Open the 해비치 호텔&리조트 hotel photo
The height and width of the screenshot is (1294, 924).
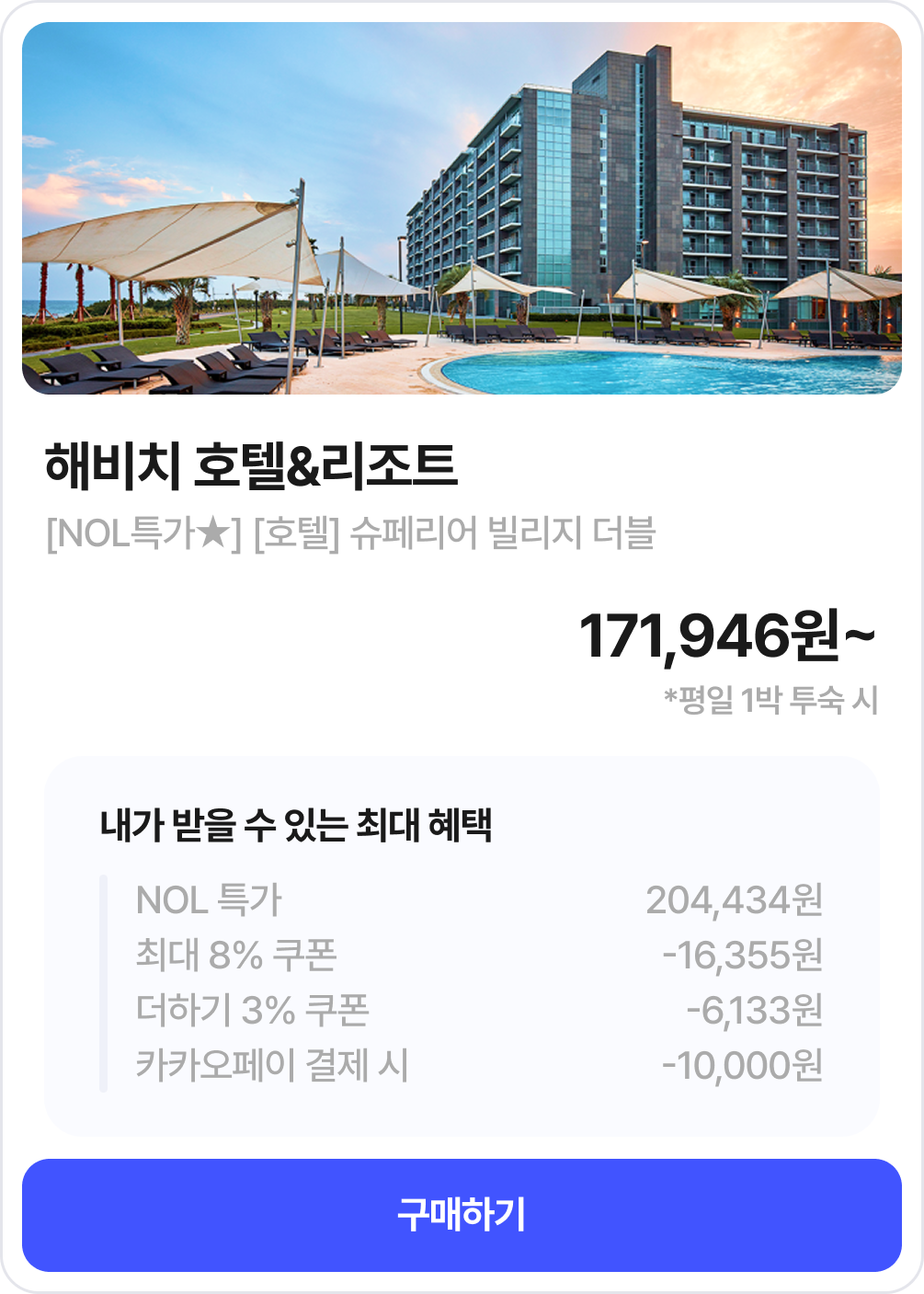462,209
